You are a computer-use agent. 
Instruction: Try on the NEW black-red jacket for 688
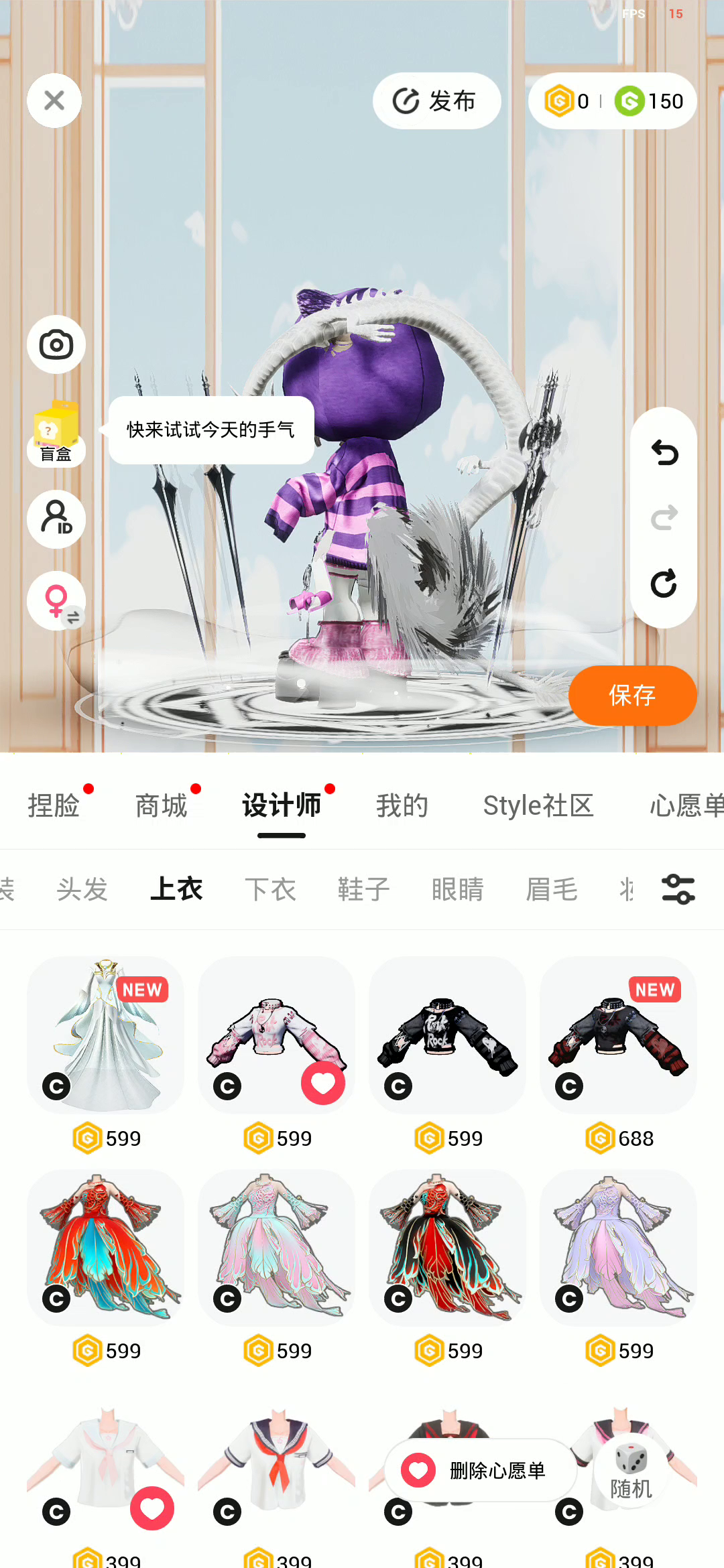[x=618, y=1035]
